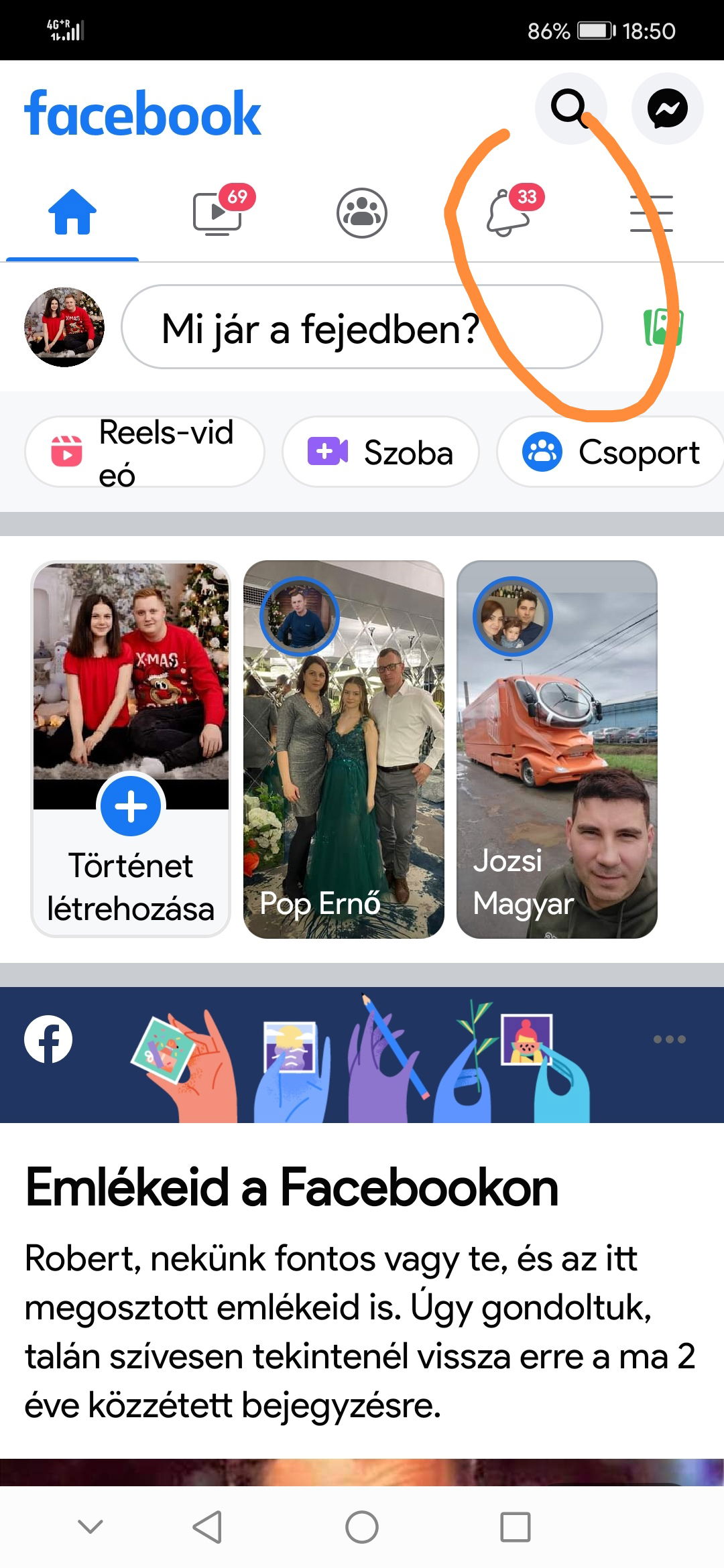Viewport: 724px width, 1568px height.
Task: Add a photo to a new post
Action: tap(663, 327)
